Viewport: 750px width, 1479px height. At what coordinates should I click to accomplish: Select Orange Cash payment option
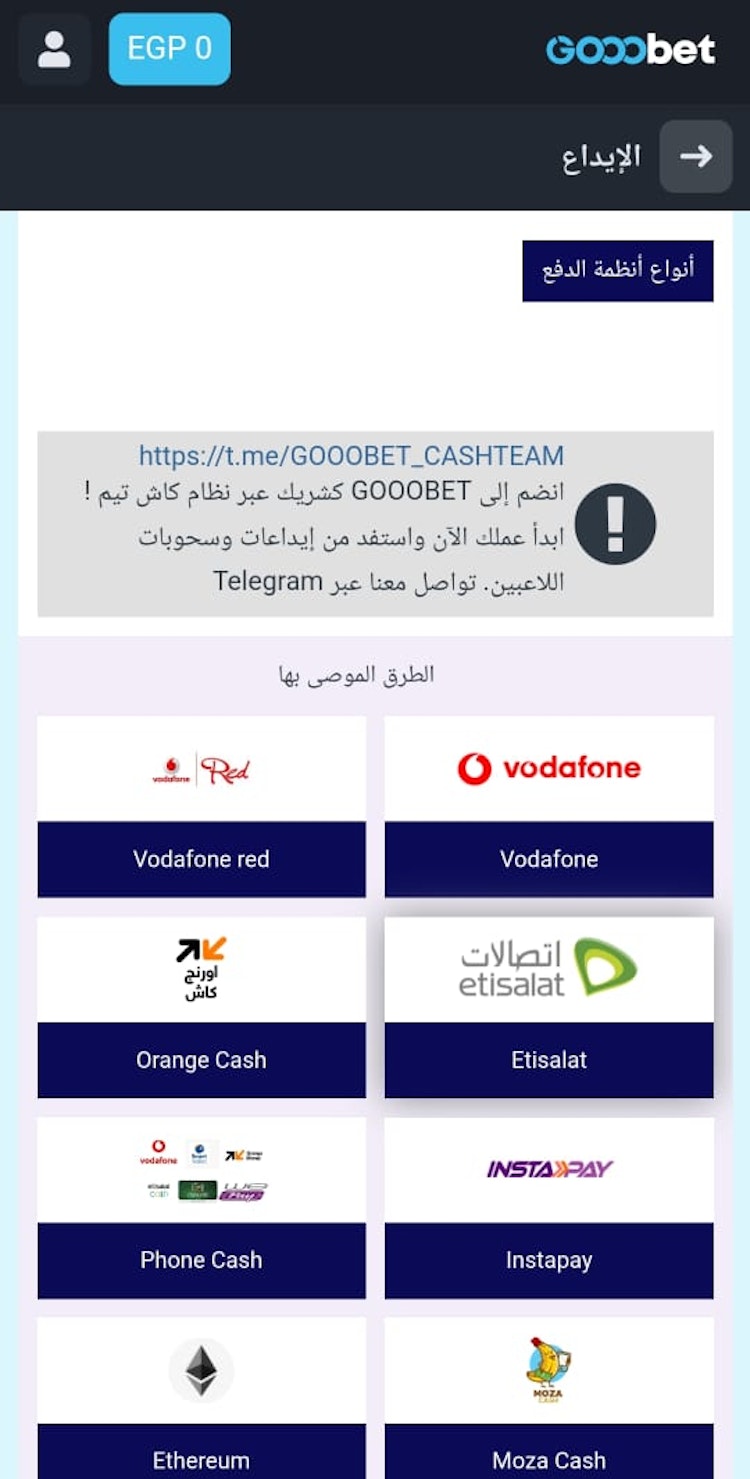[201, 1007]
